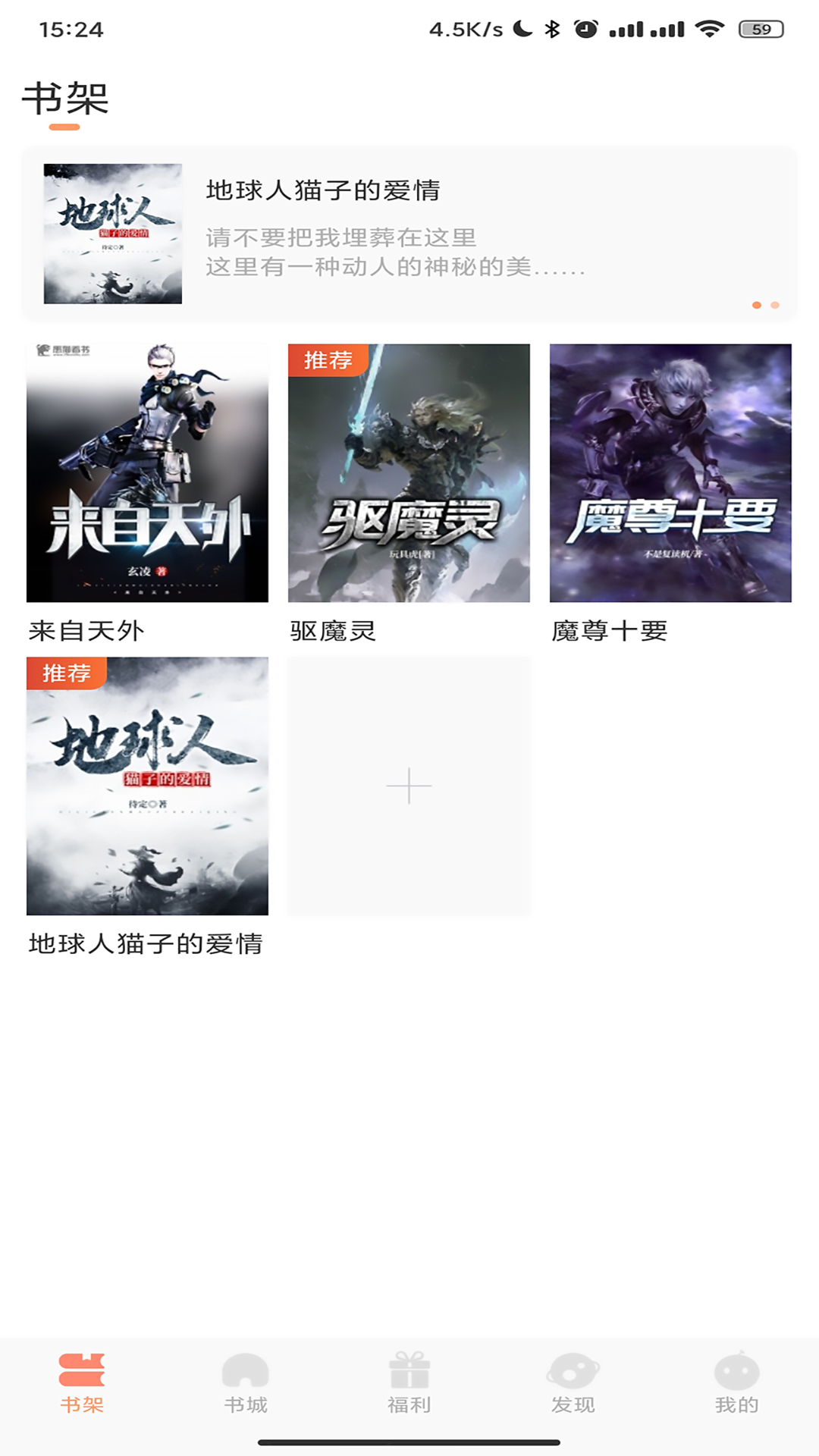Open the book 魔尊十要

(670, 473)
